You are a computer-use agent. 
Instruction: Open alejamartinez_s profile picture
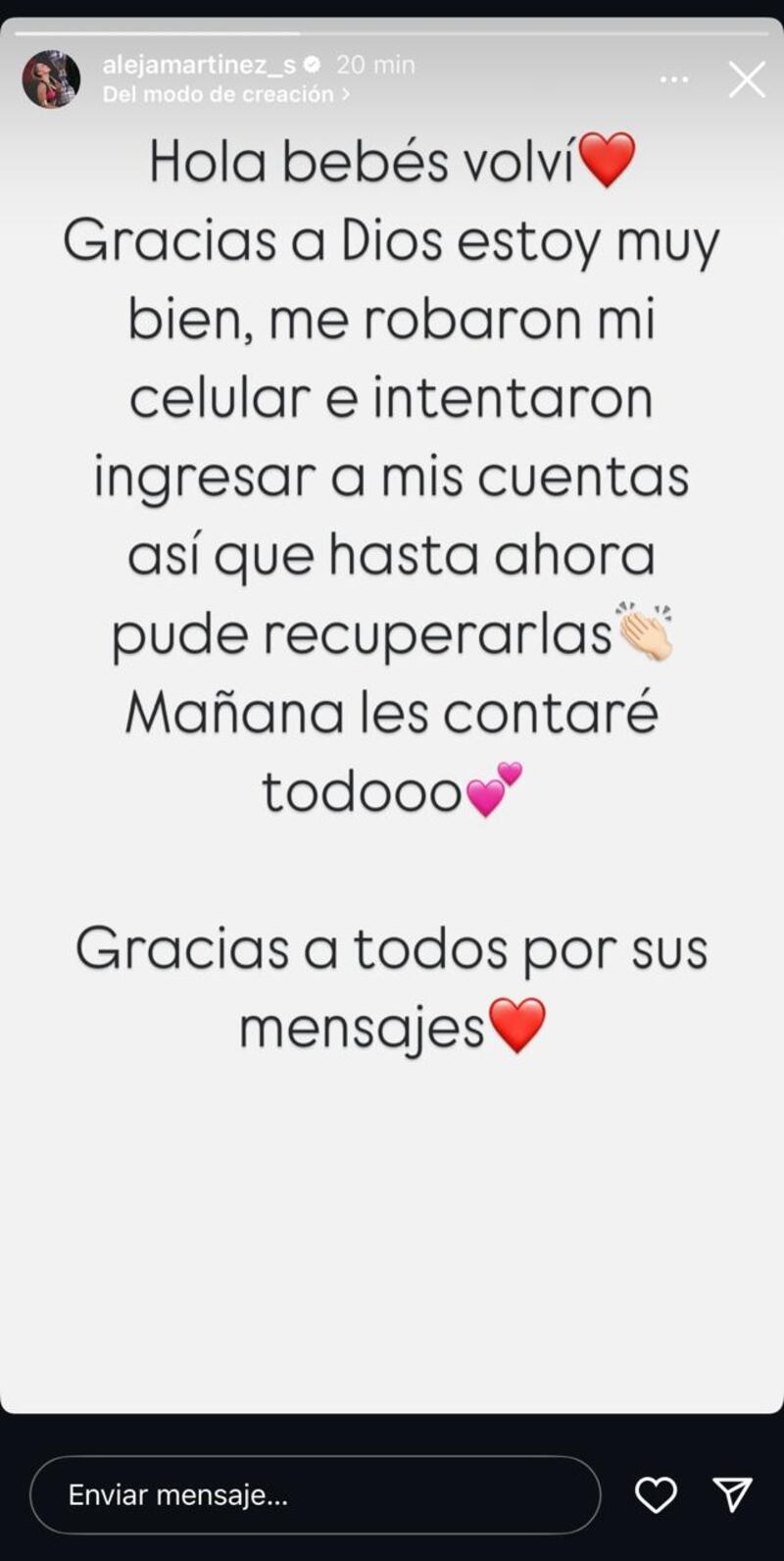click(51, 79)
